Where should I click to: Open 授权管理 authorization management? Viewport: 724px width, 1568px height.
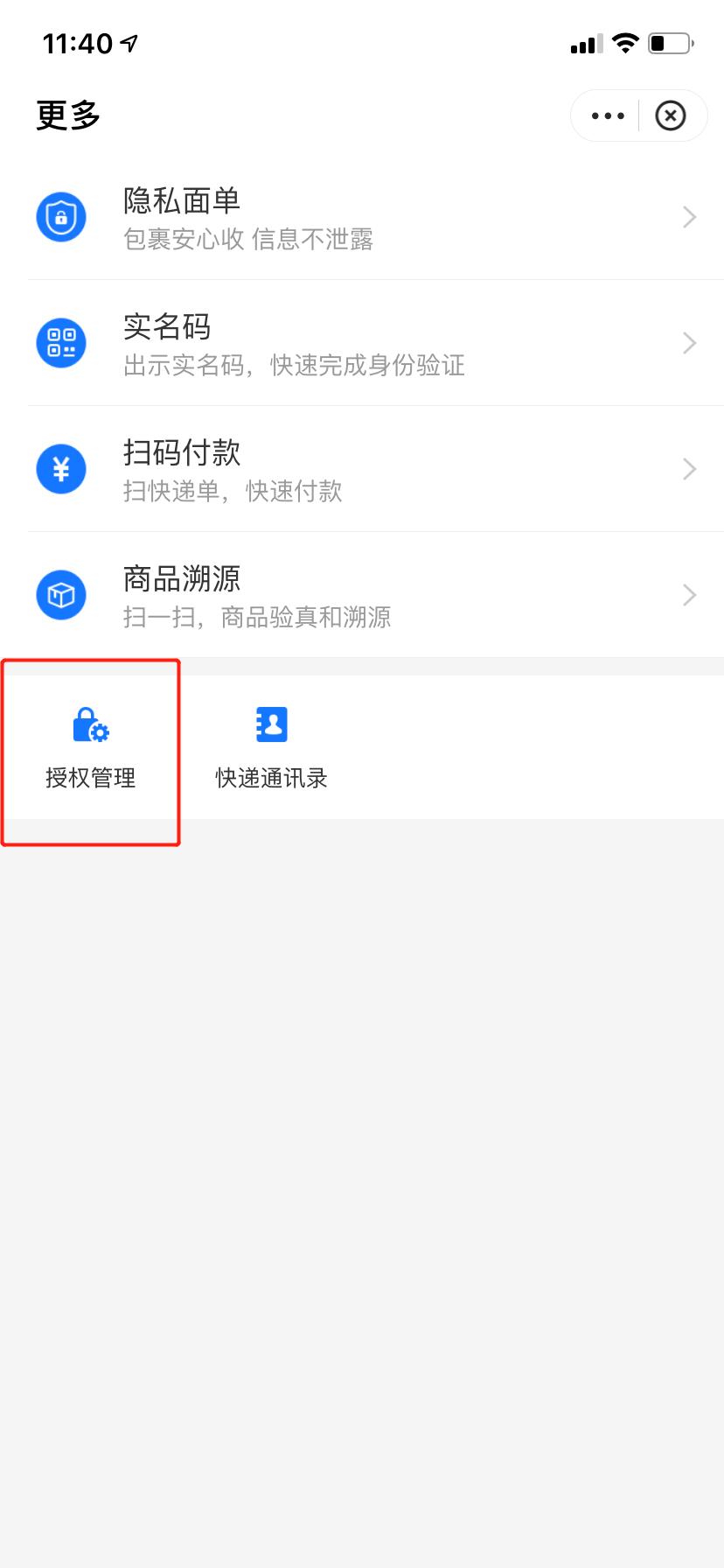[90, 748]
